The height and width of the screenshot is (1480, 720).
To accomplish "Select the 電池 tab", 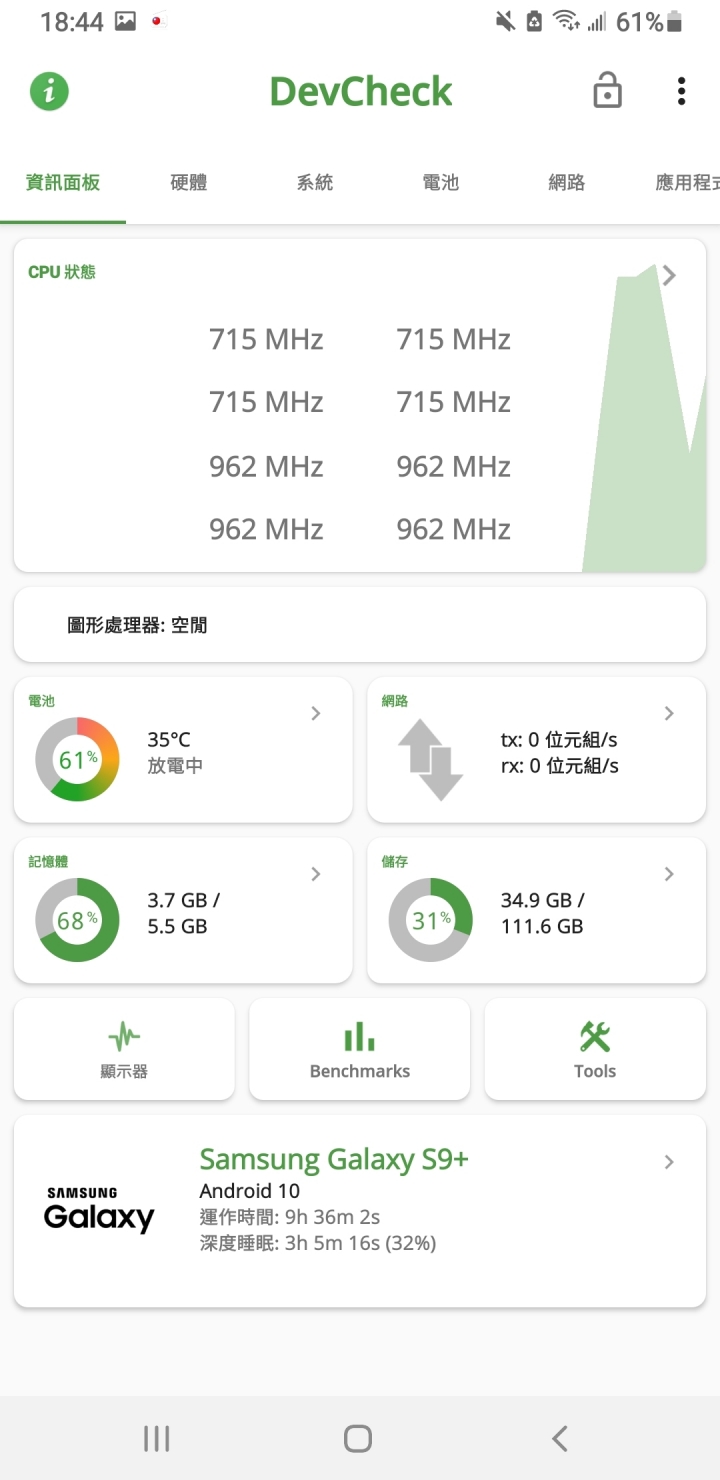I will coord(441,183).
